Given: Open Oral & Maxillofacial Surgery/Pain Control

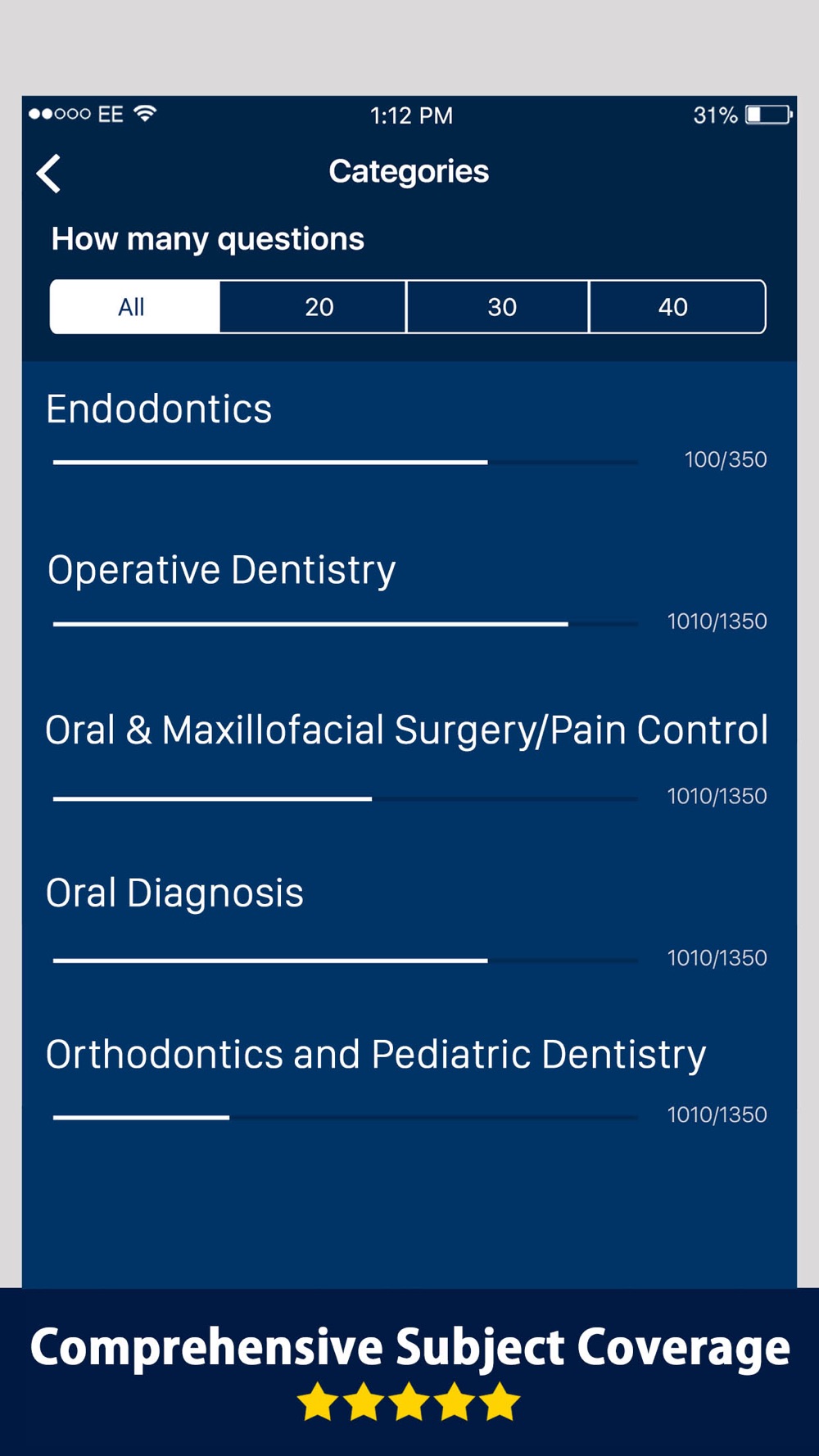Looking at the screenshot, I should (x=409, y=762).
